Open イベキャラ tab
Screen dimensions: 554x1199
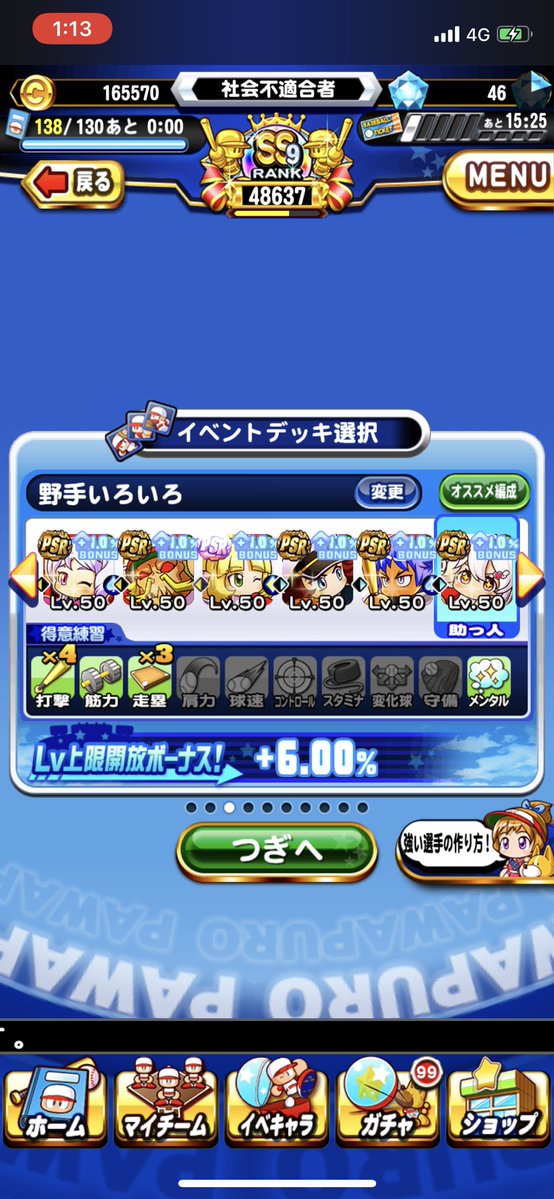277,1103
